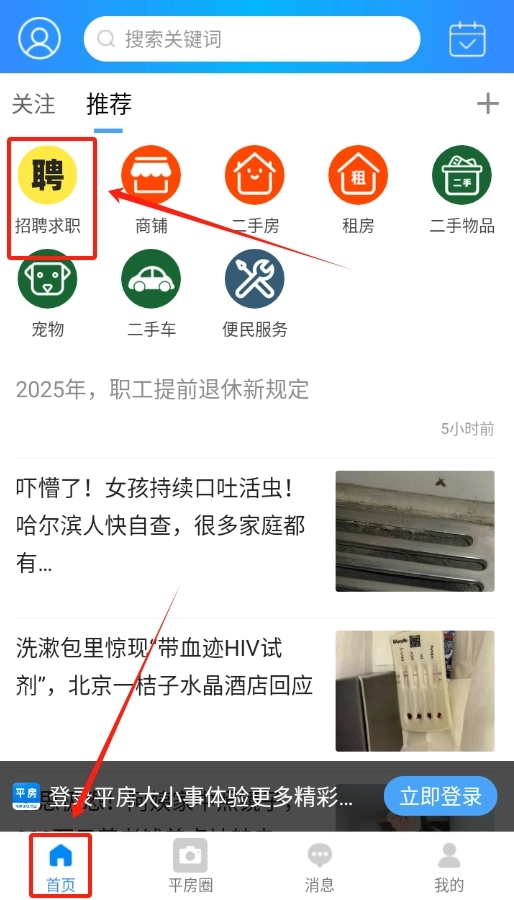Tap the keyword search box
The width and height of the screenshot is (514, 900).
[252, 39]
